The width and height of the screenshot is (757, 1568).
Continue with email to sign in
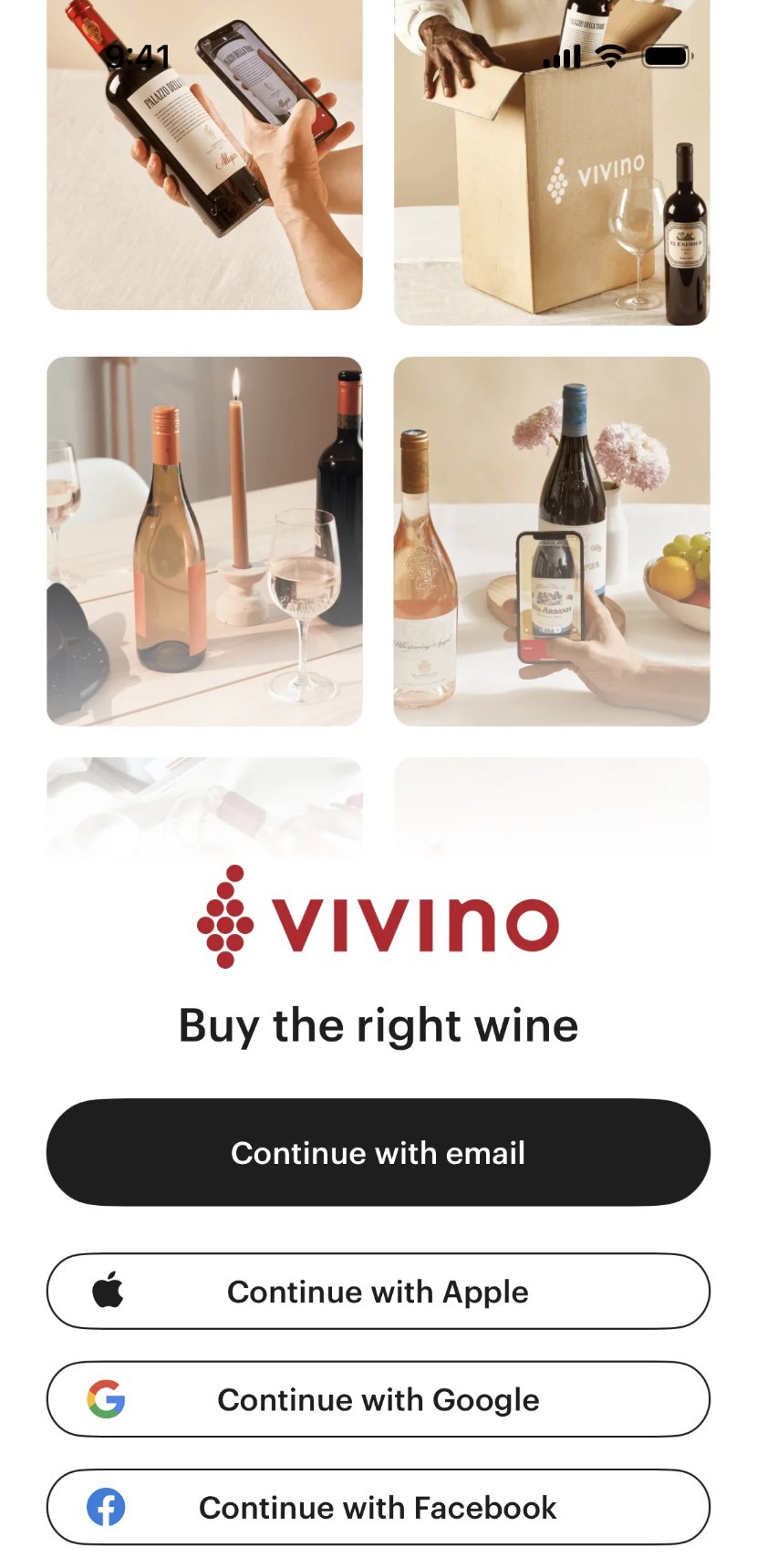coord(378,1152)
